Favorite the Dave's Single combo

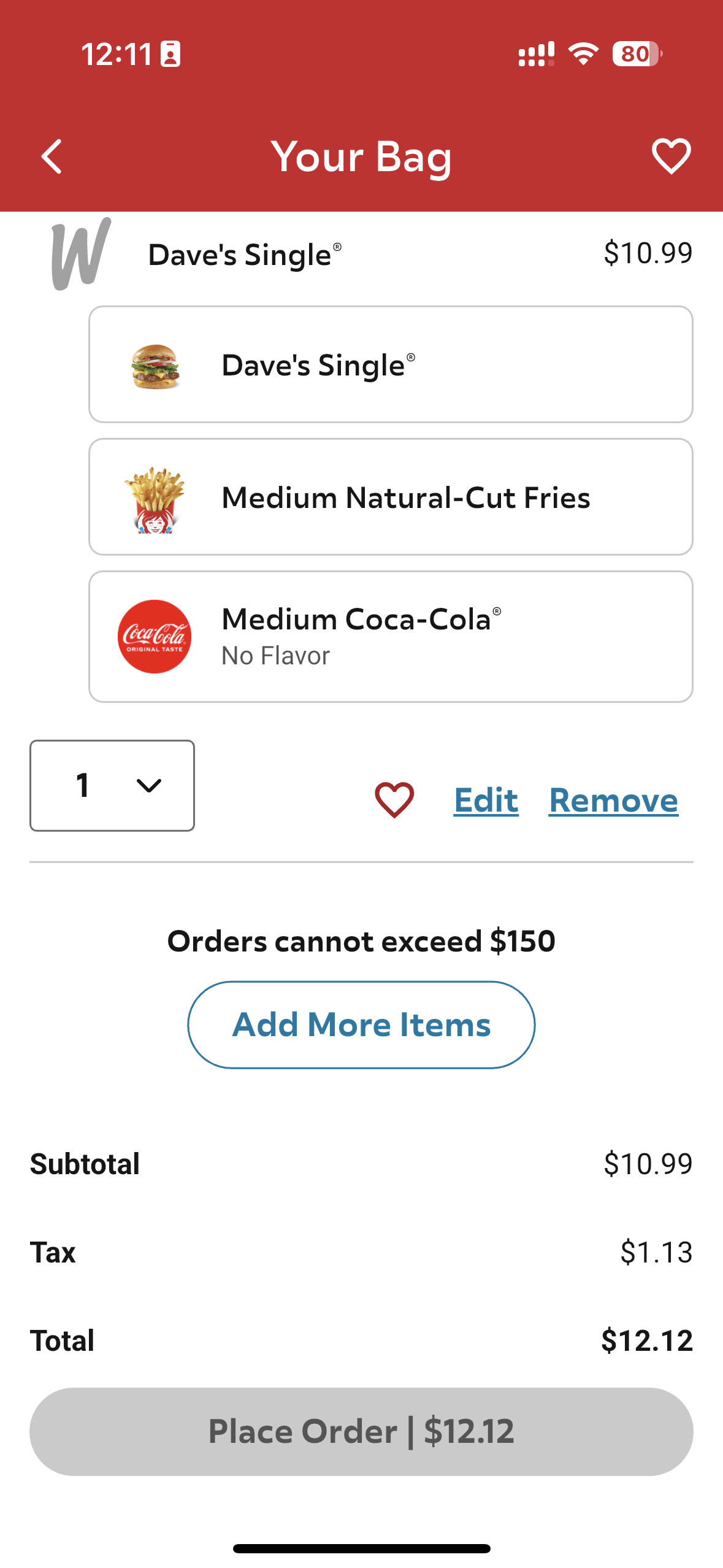pos(394,799)
